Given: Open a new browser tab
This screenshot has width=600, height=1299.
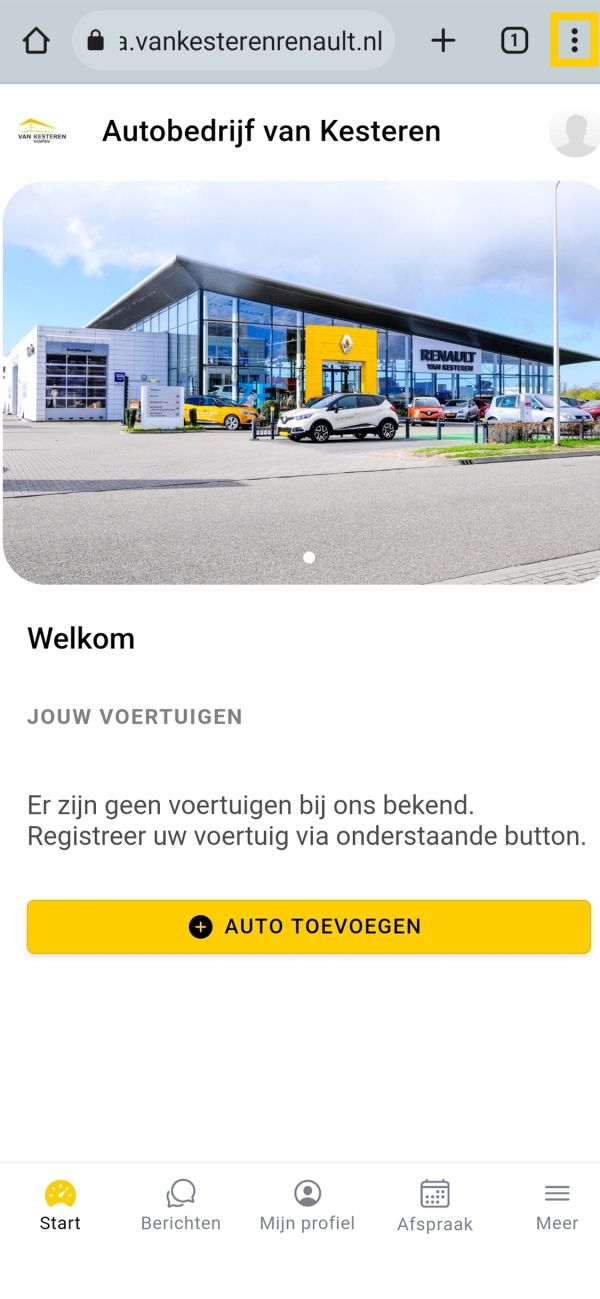Looking at the screenshot, I should [x=442, y=41].
